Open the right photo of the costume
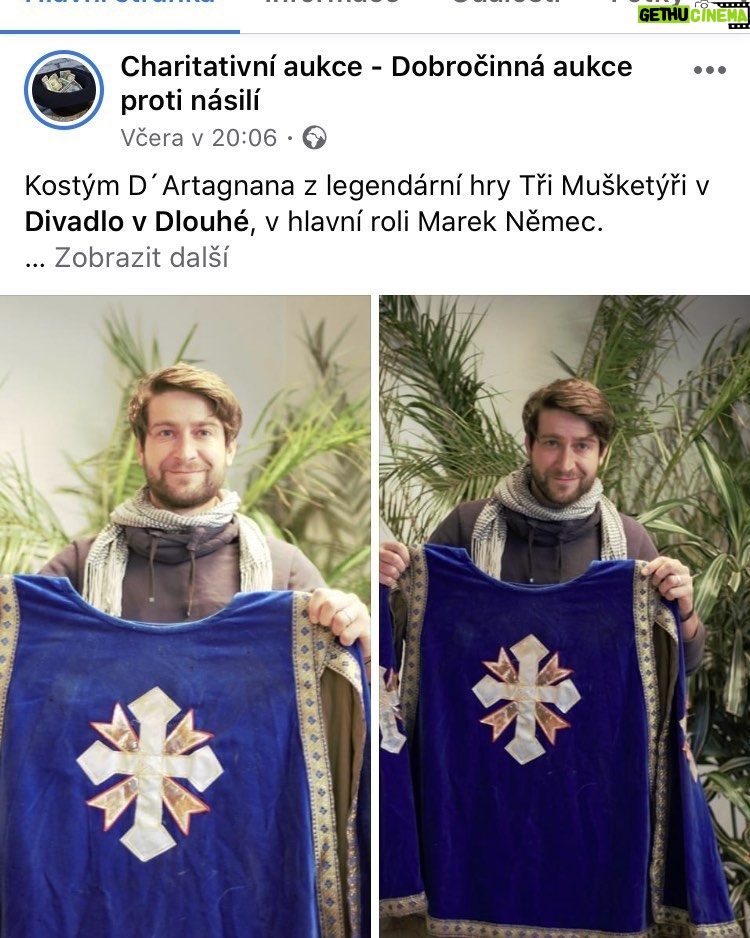Screen dimensions: 750x938 565,616
